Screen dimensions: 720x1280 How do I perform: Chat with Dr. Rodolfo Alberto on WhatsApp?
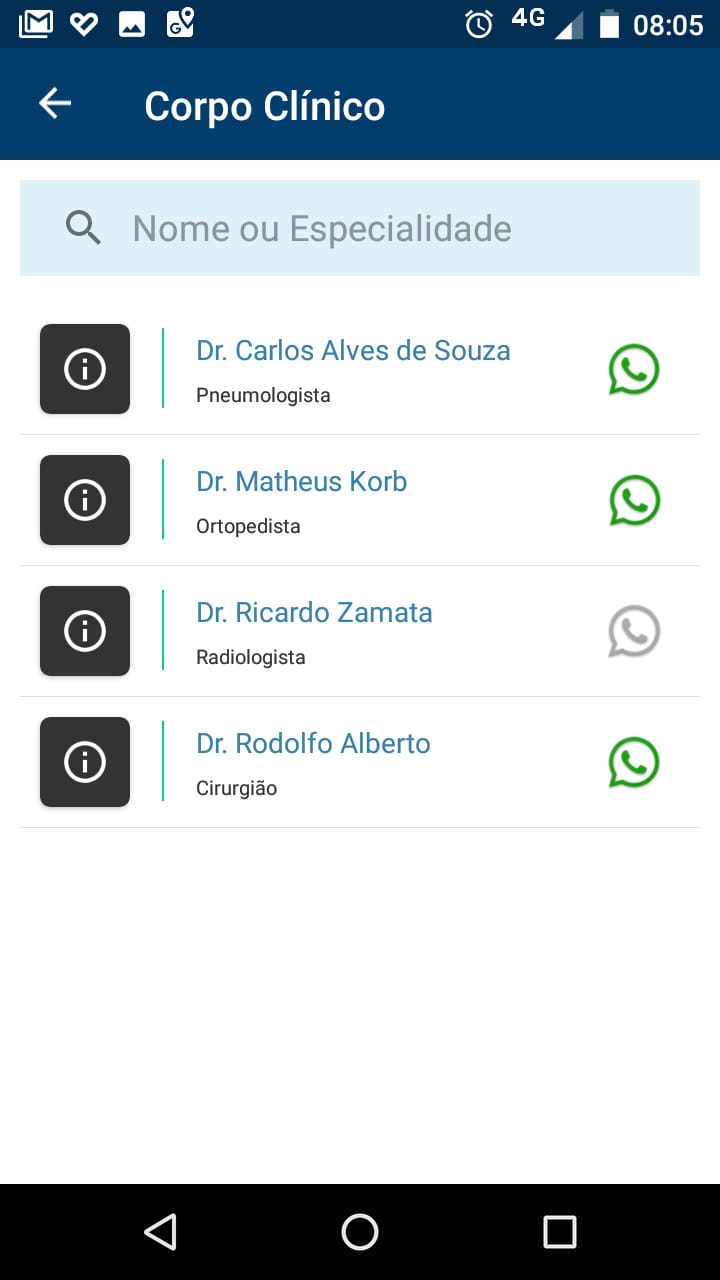point(634,763)
